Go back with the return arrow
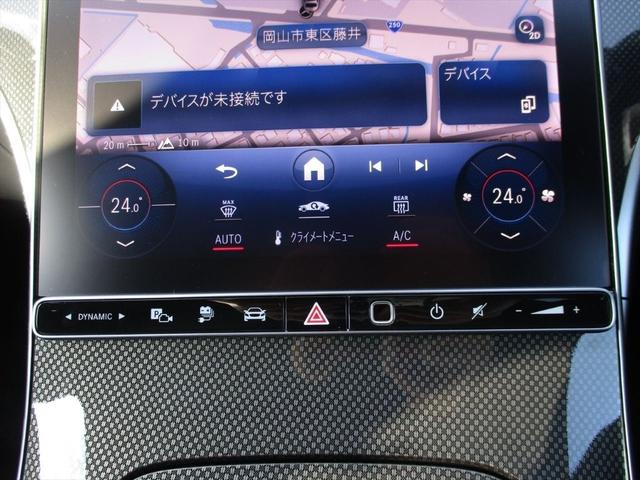Screen dimensions: 640x480 pos(227,172)
